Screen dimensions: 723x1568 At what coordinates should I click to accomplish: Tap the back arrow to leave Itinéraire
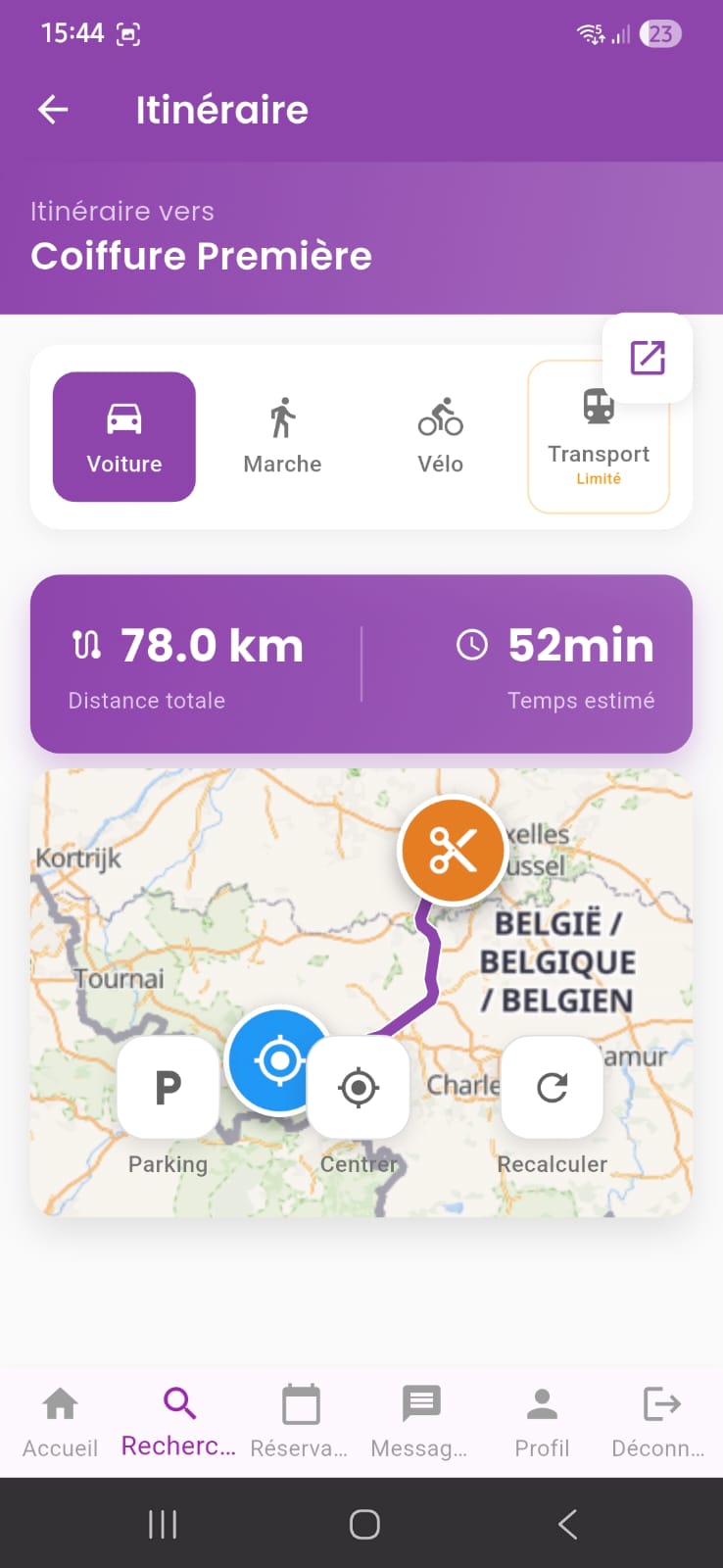tap(51, 110)
